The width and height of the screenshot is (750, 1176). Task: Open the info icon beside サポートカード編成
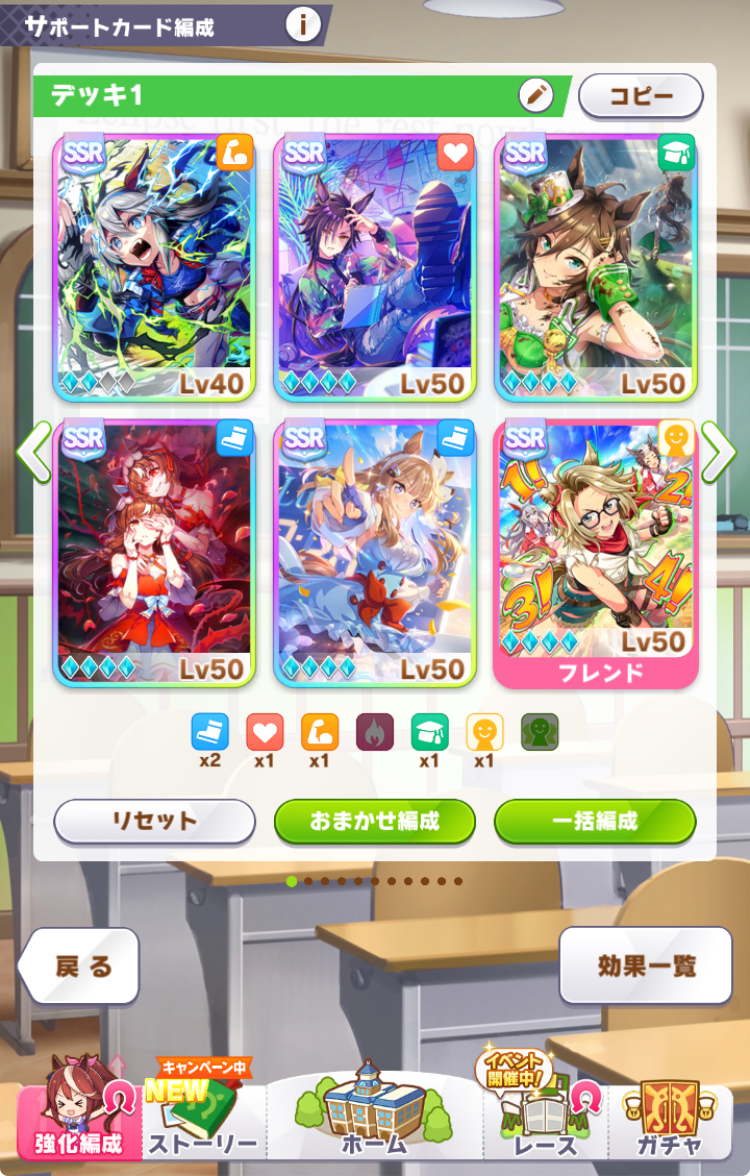302,24
